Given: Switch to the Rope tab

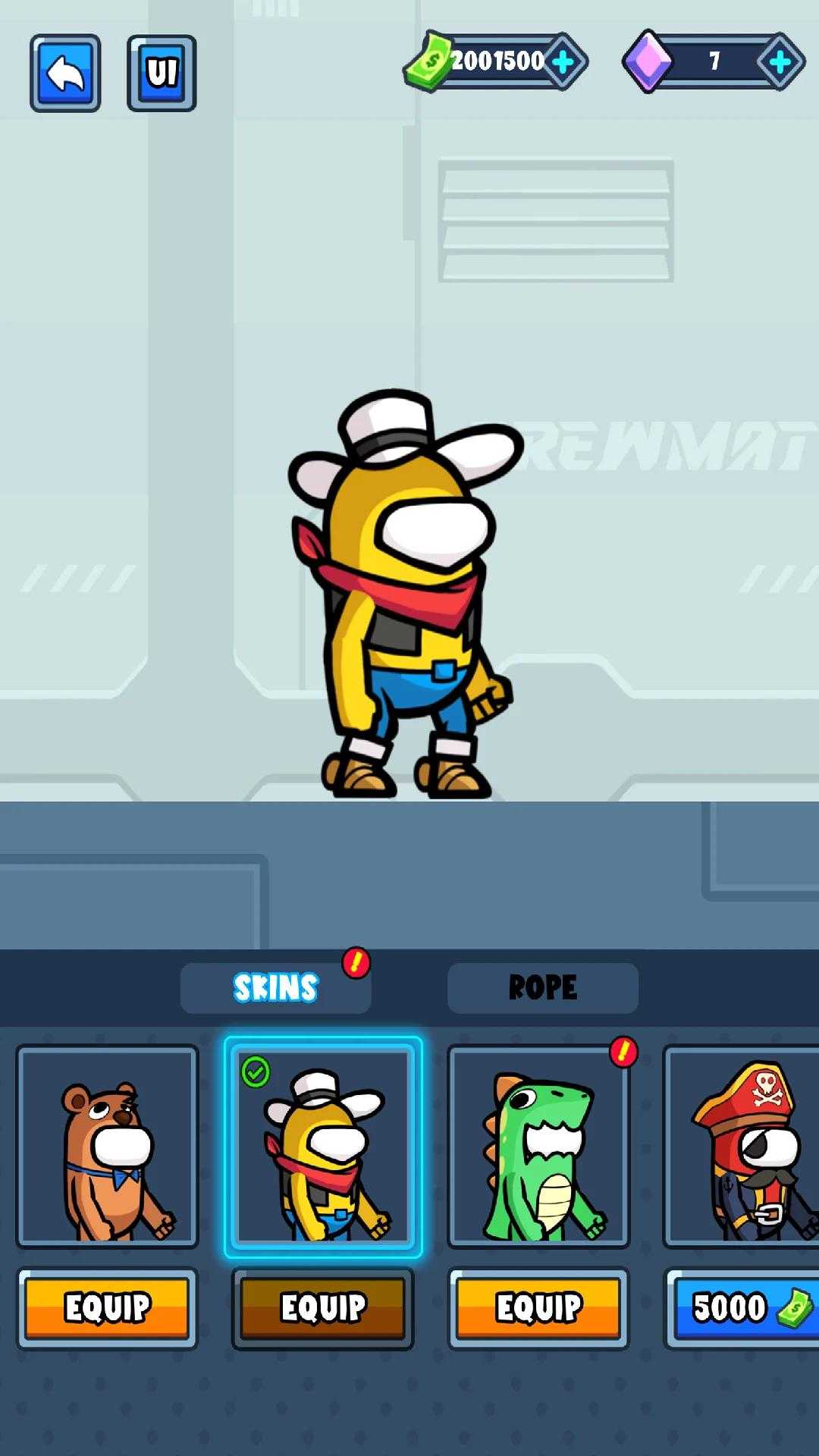Looking at the screenshot, I should click(x=542, y=987).
